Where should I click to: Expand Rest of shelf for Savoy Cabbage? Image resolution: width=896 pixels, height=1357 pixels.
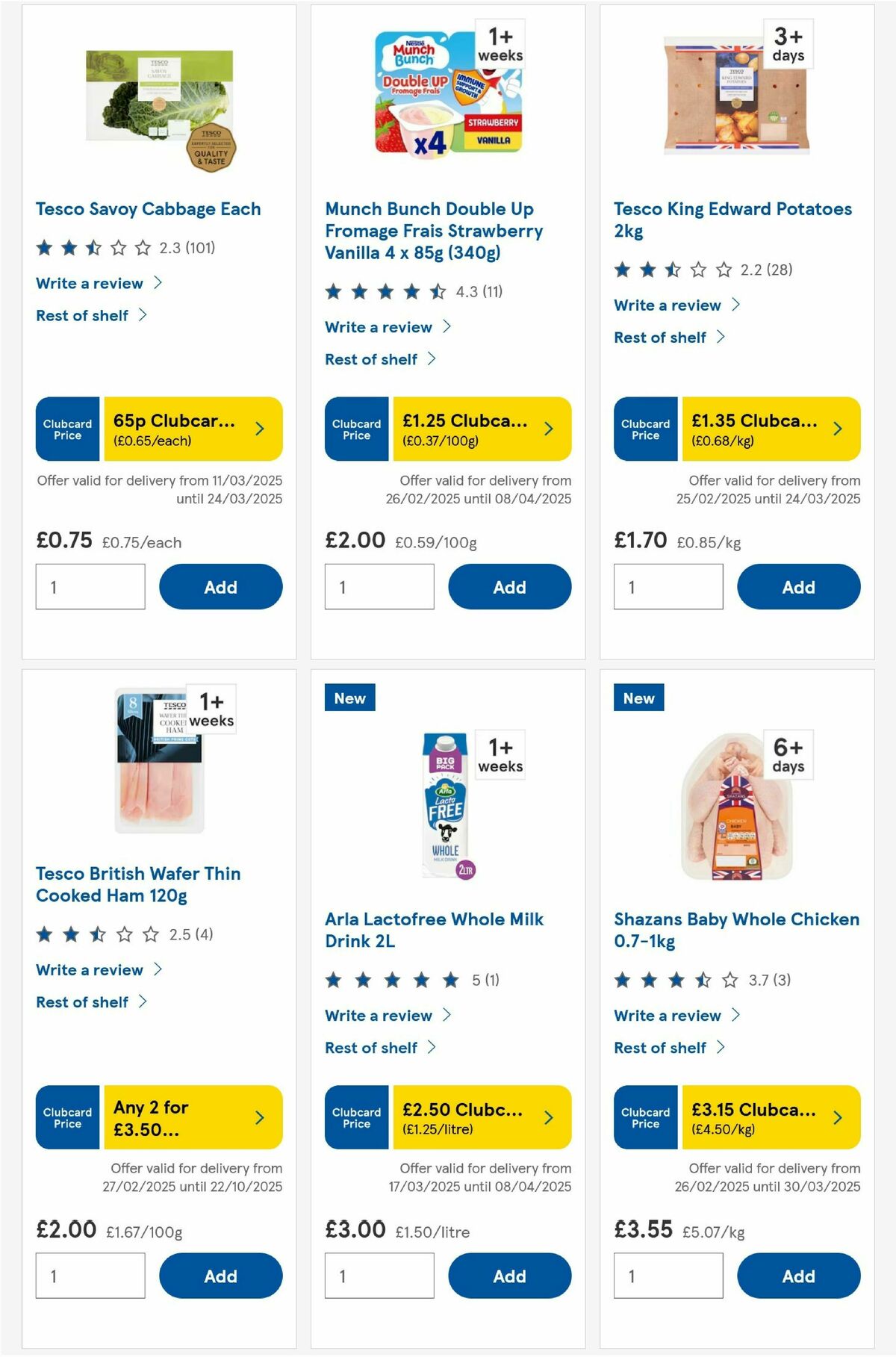(82, 314)
